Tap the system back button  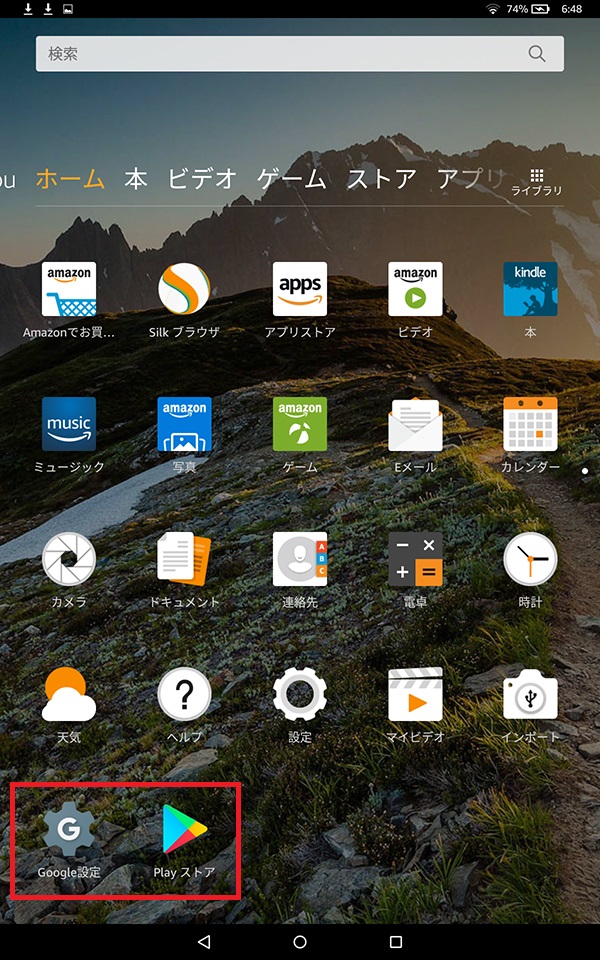(x=204, y=942)
